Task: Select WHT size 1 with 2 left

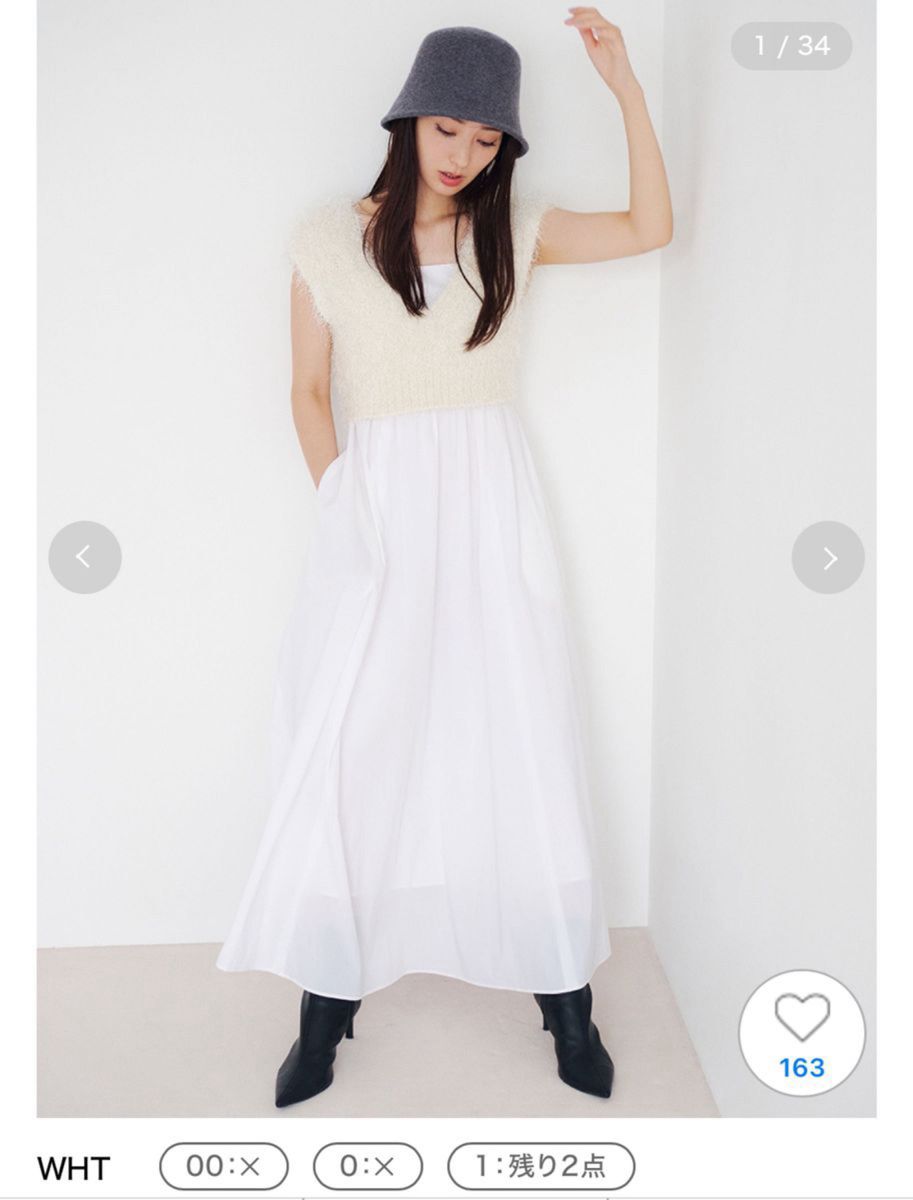Action: pyautogui.click(x=540, y=1166)
